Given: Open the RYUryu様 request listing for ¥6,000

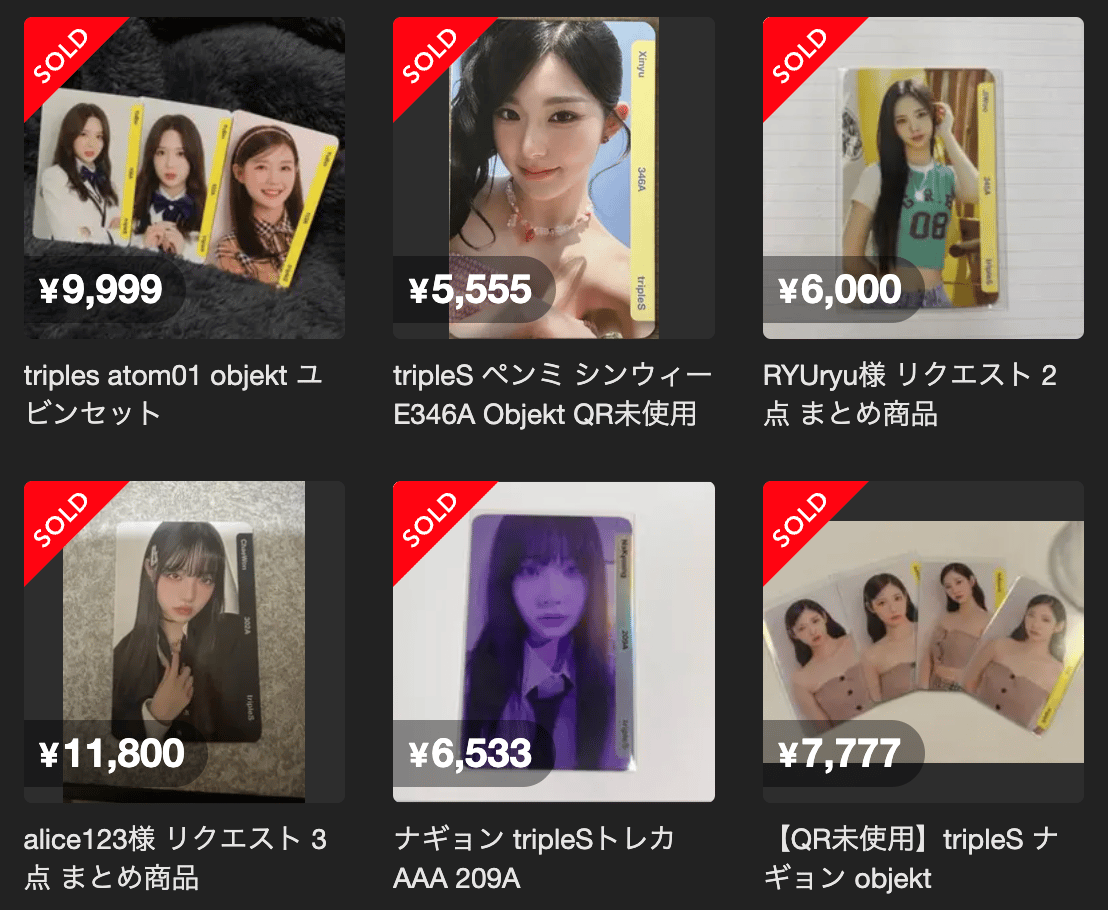Looking at the screenshot, I should (922, 178).
